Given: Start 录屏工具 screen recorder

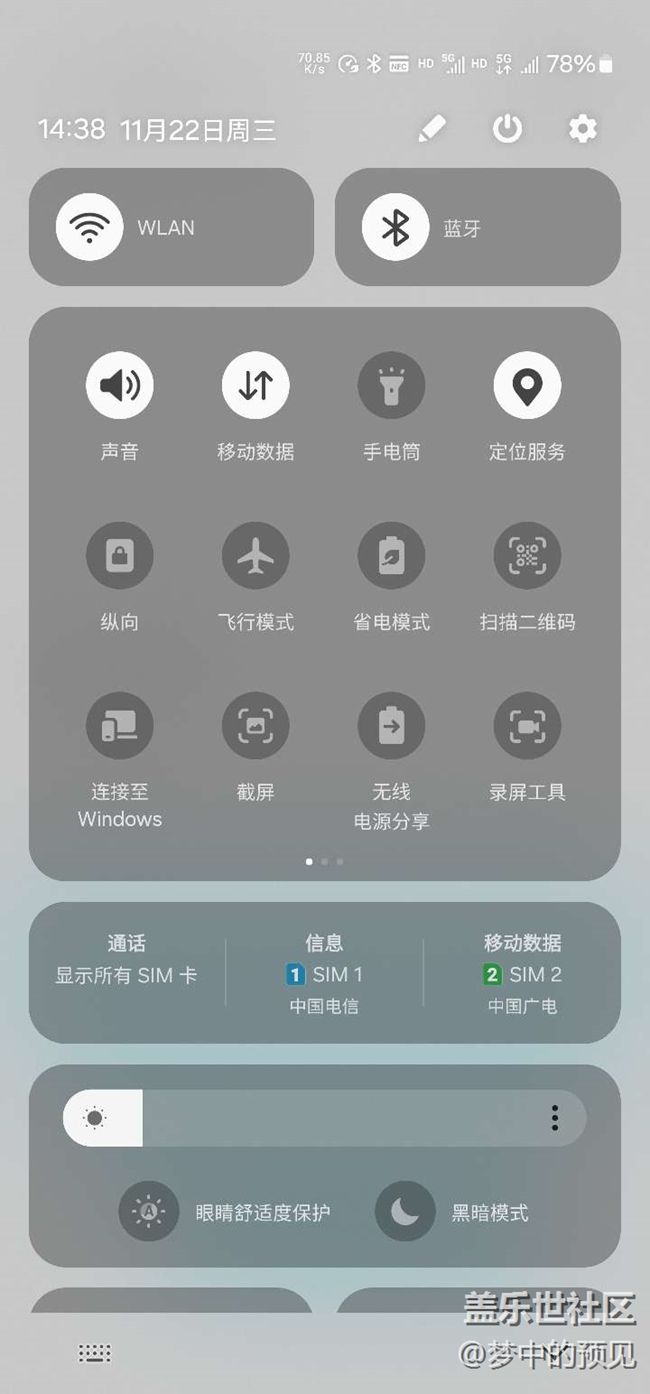Looking at the screenshot, I should click(527, 725).
